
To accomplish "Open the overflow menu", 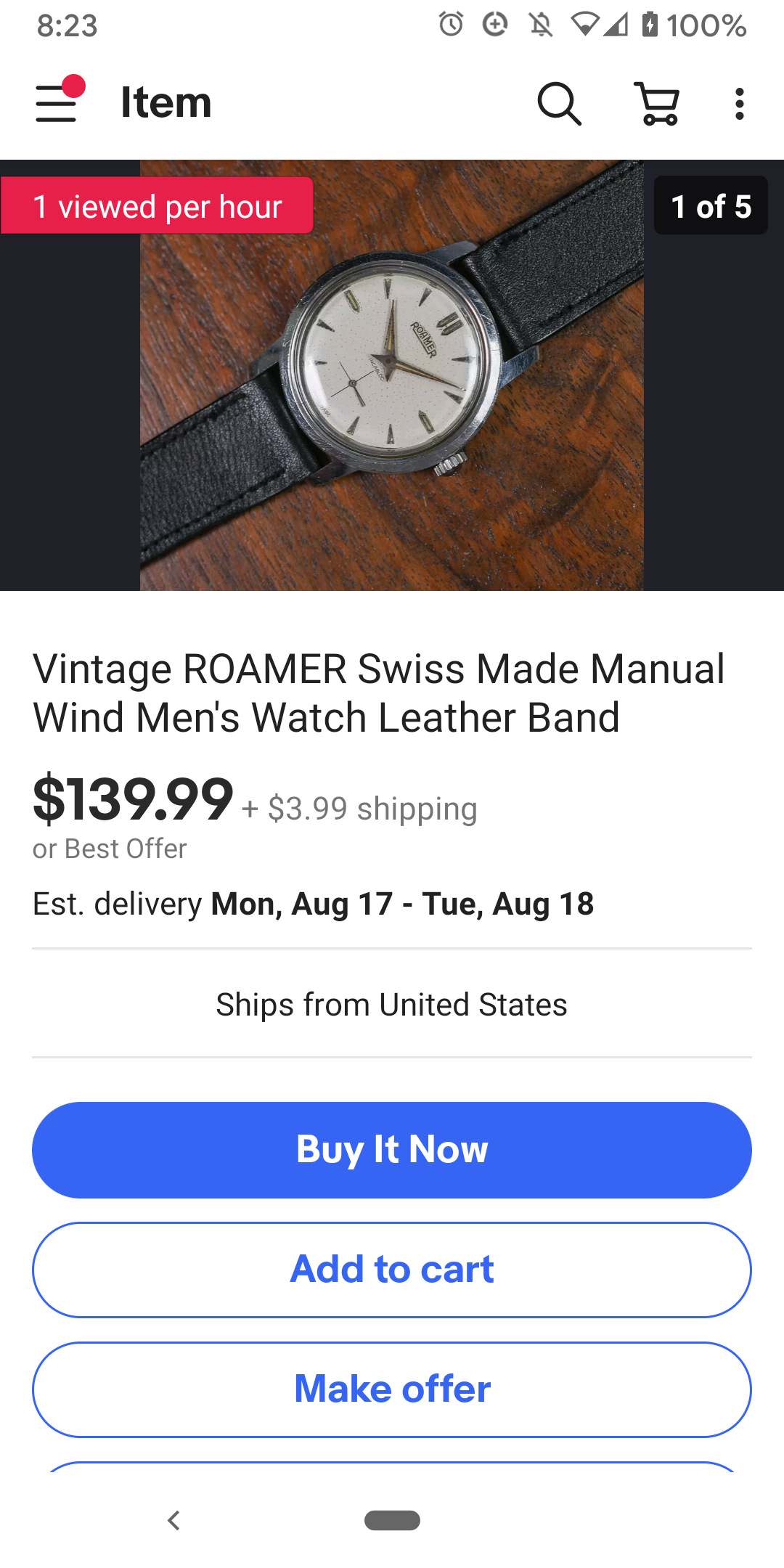I will click(x=739, y=103).
